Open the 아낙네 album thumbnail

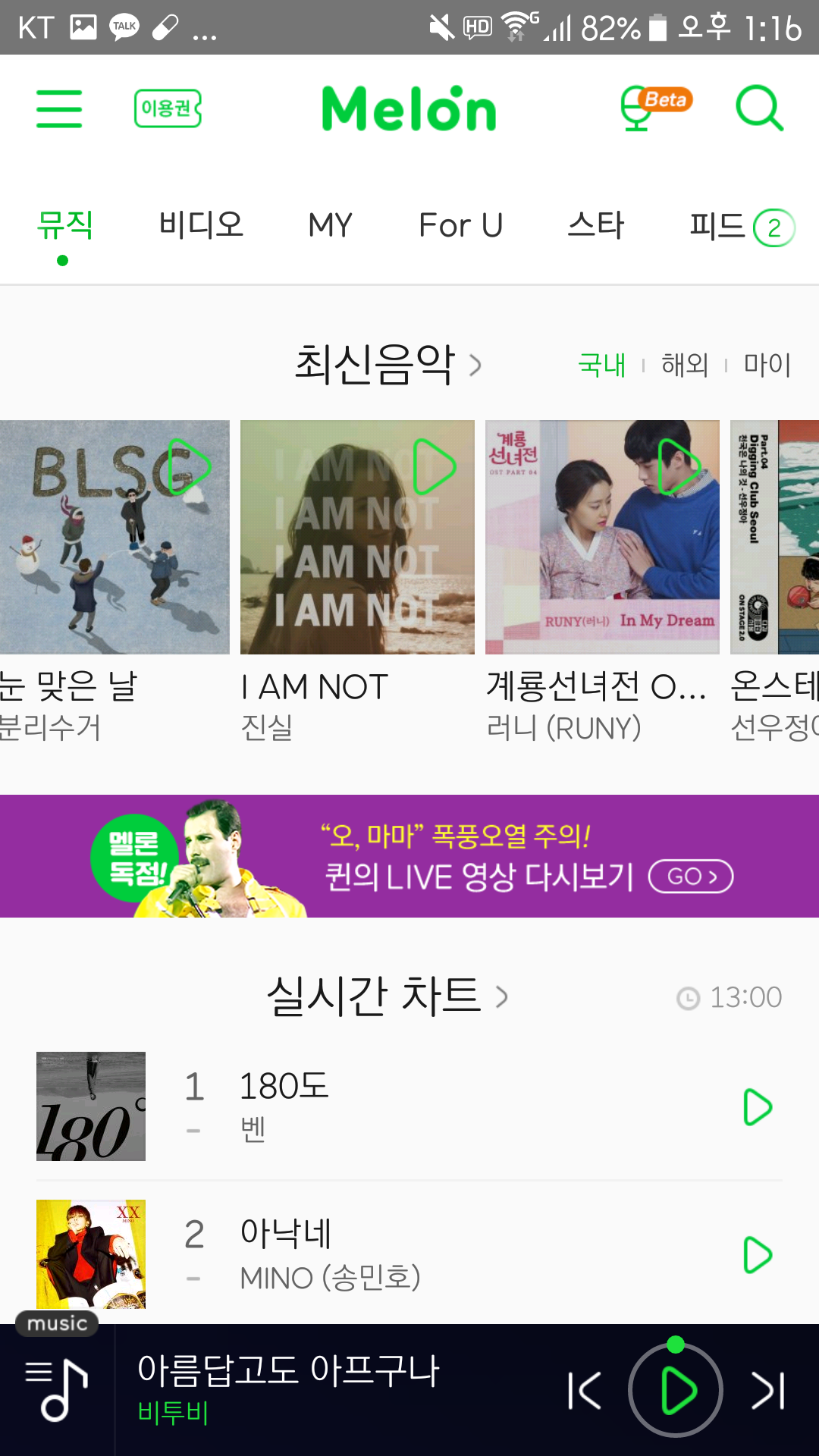(x=90, y=1253)
